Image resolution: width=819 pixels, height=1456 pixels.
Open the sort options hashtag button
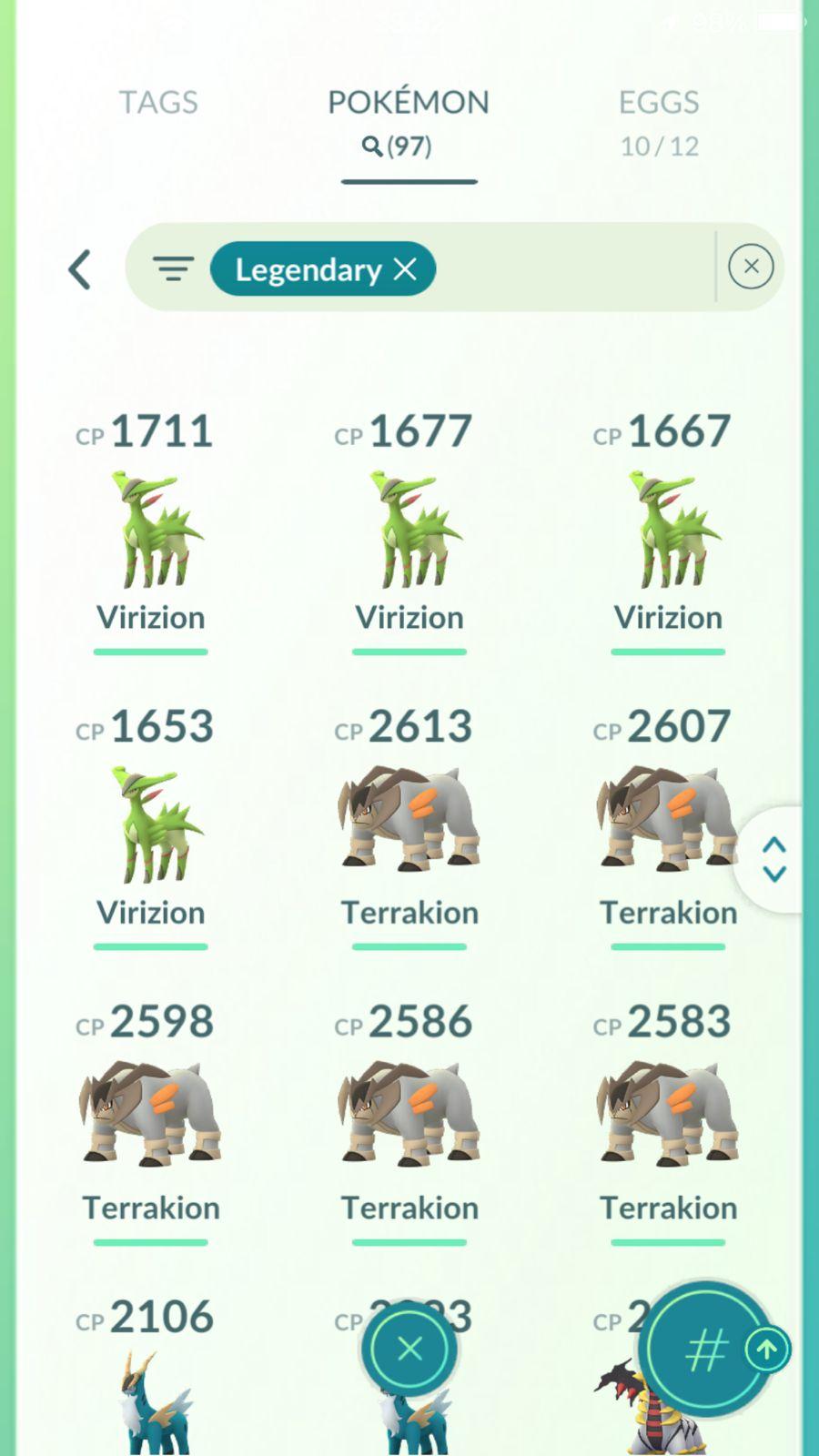(706, 1350)
